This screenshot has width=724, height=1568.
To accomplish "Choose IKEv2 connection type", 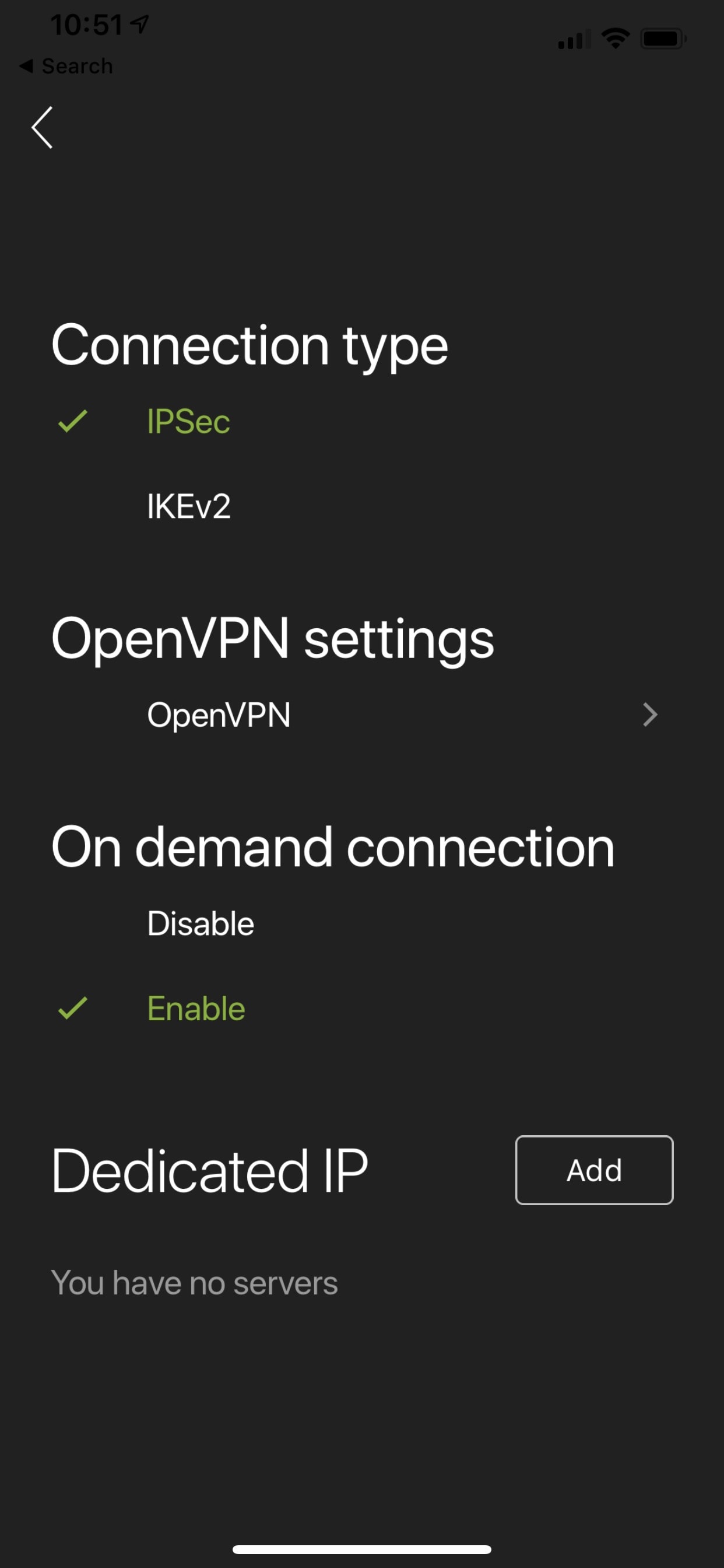I will point(362,506).
